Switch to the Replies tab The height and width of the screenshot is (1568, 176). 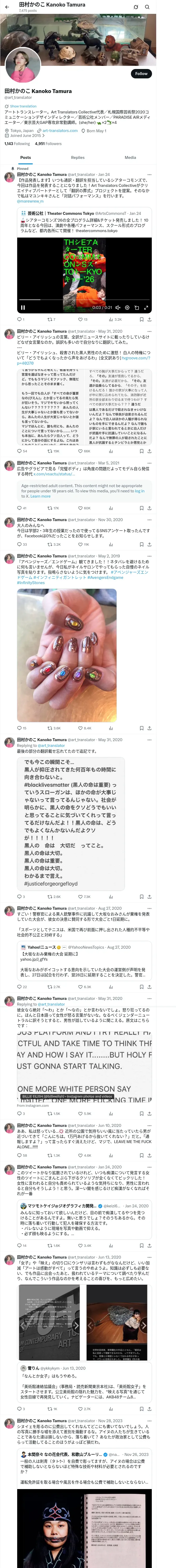coord(78,158)
